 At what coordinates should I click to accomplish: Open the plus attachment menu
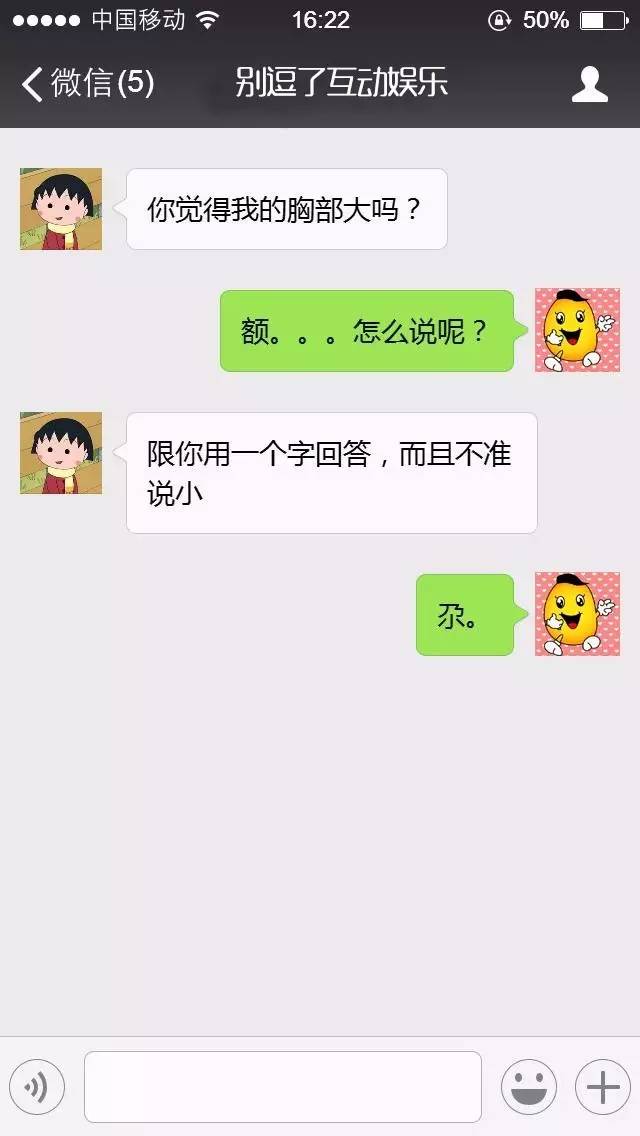(x=603, y=1086)
